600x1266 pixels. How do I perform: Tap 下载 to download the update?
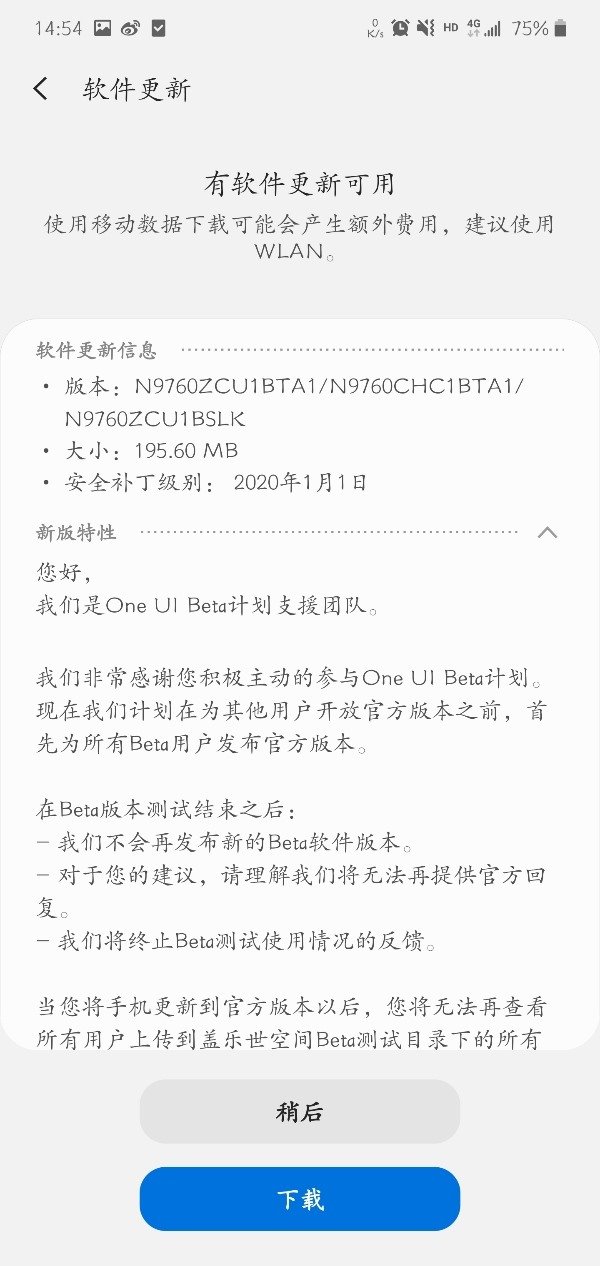coord(300,1199)
